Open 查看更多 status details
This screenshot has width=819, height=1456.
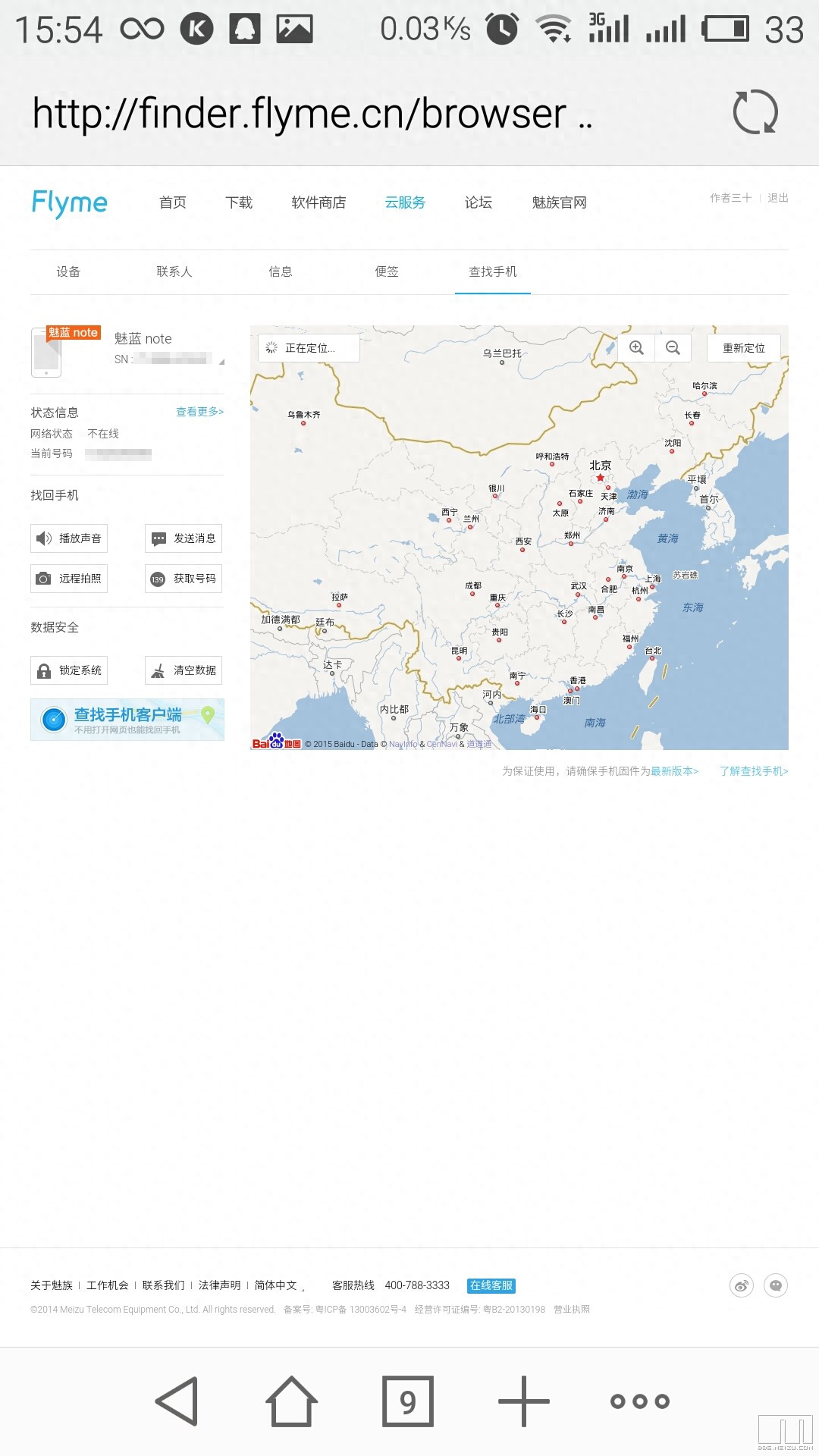[199, 412]
